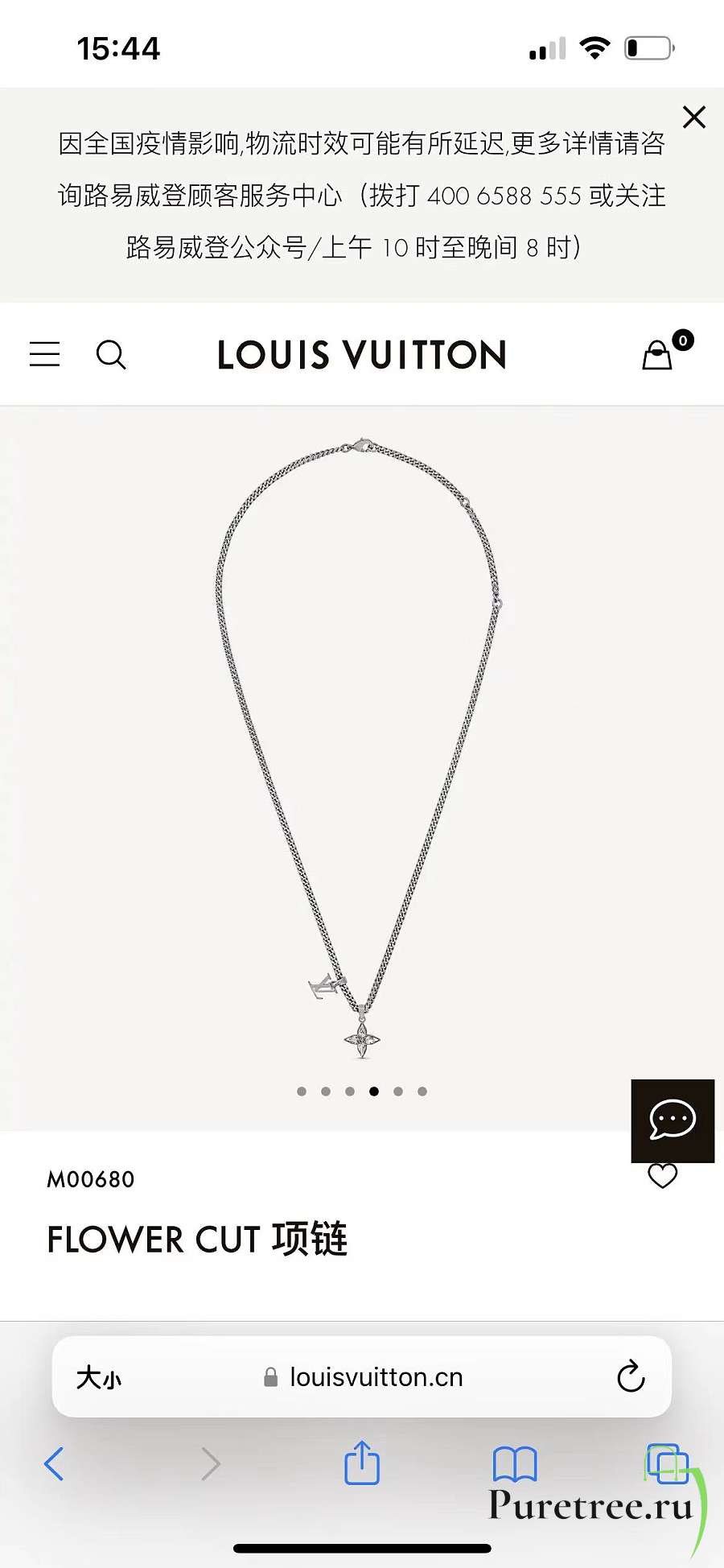Open Safari bookmarks

point(515,1463)
